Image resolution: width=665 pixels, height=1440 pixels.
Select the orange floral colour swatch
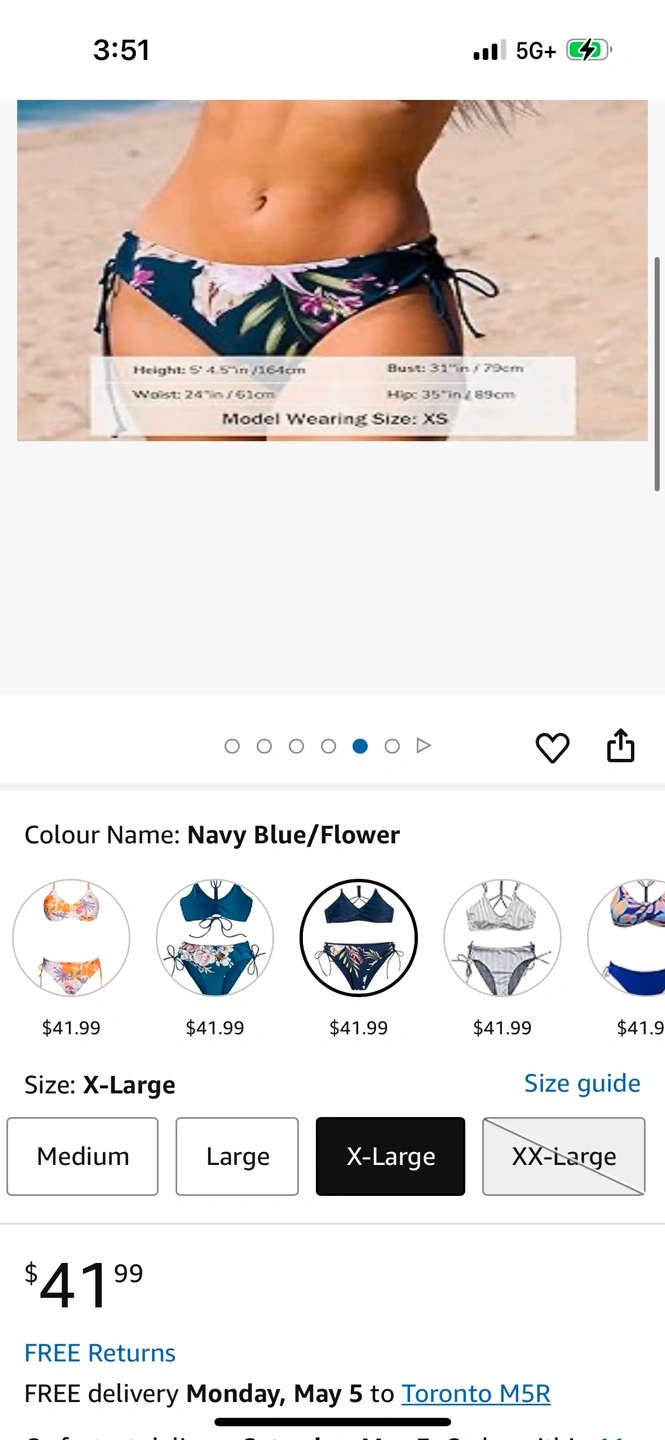[x=71, y=938]
